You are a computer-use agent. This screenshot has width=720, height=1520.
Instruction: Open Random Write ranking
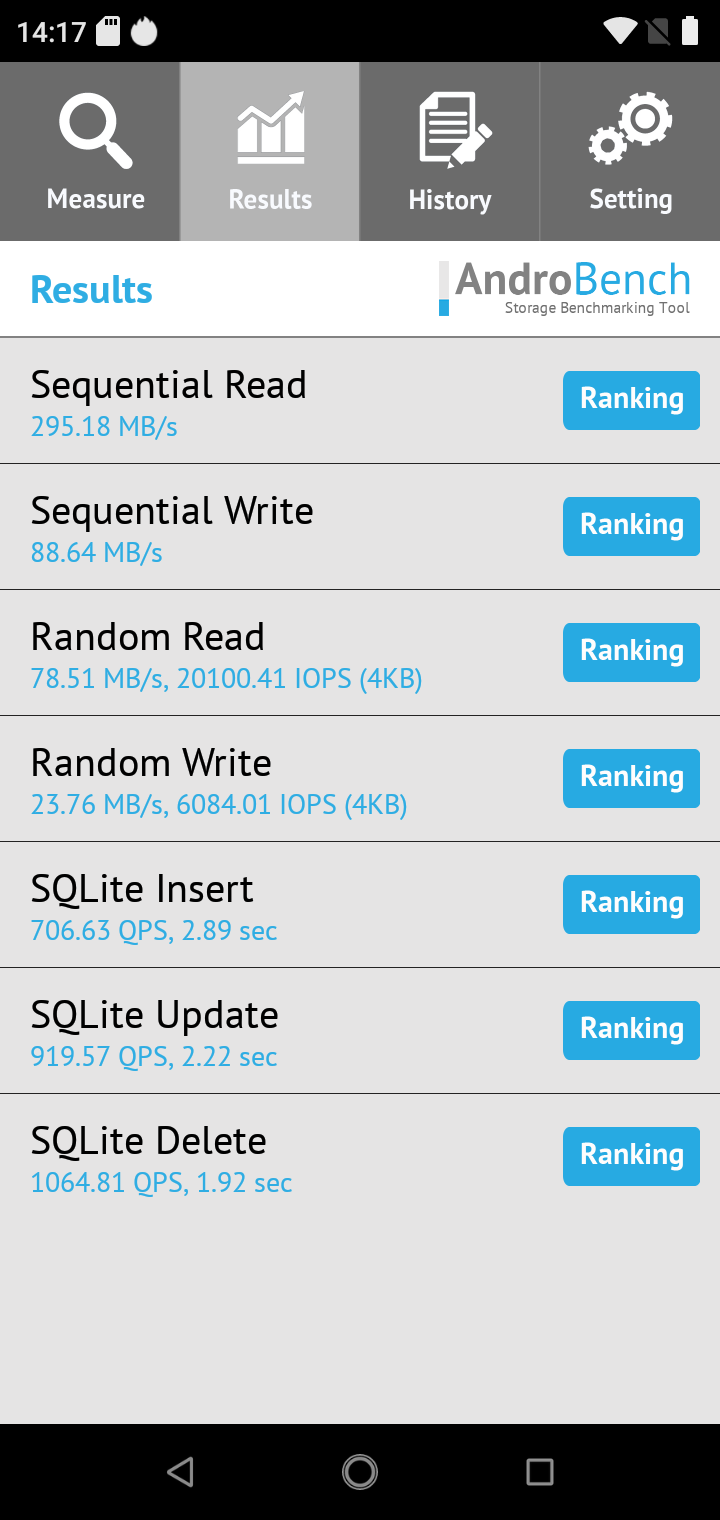(631, 778)
